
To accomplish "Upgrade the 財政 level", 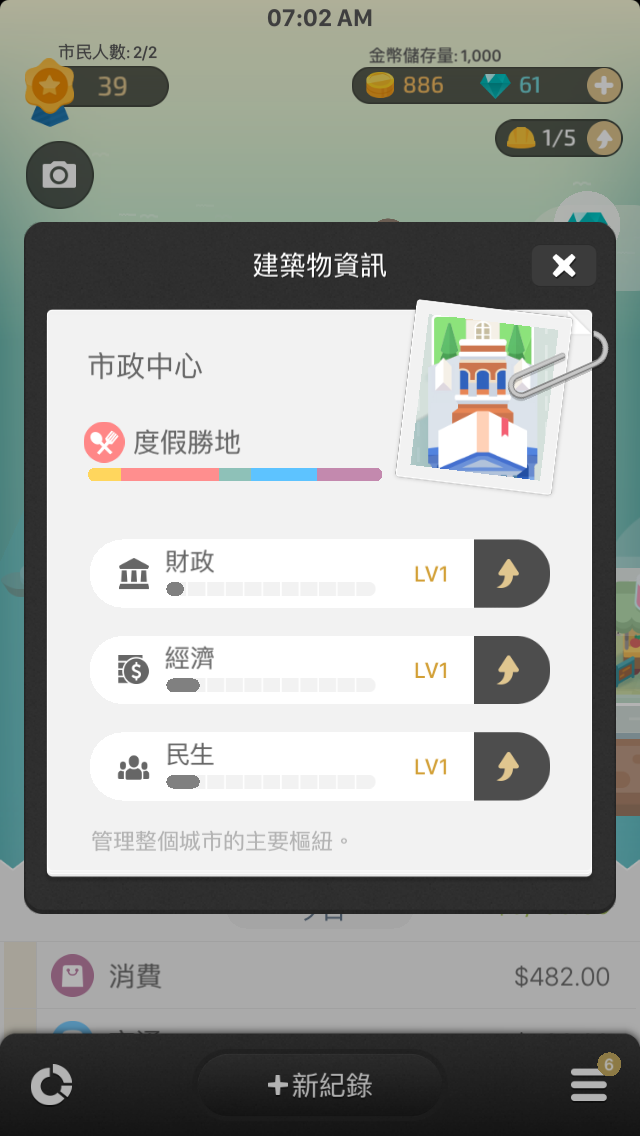I will (512, 574).
